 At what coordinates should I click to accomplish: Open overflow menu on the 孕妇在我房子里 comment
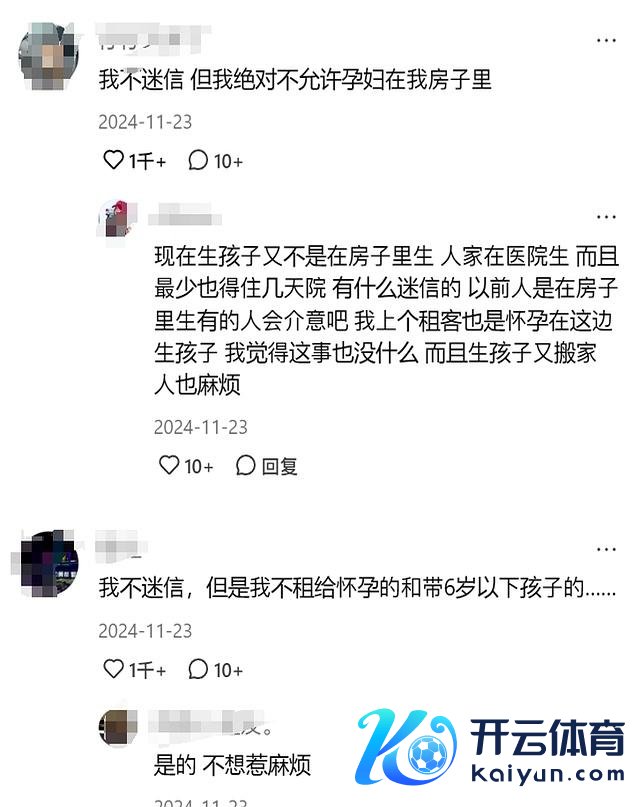pos(606,41)
